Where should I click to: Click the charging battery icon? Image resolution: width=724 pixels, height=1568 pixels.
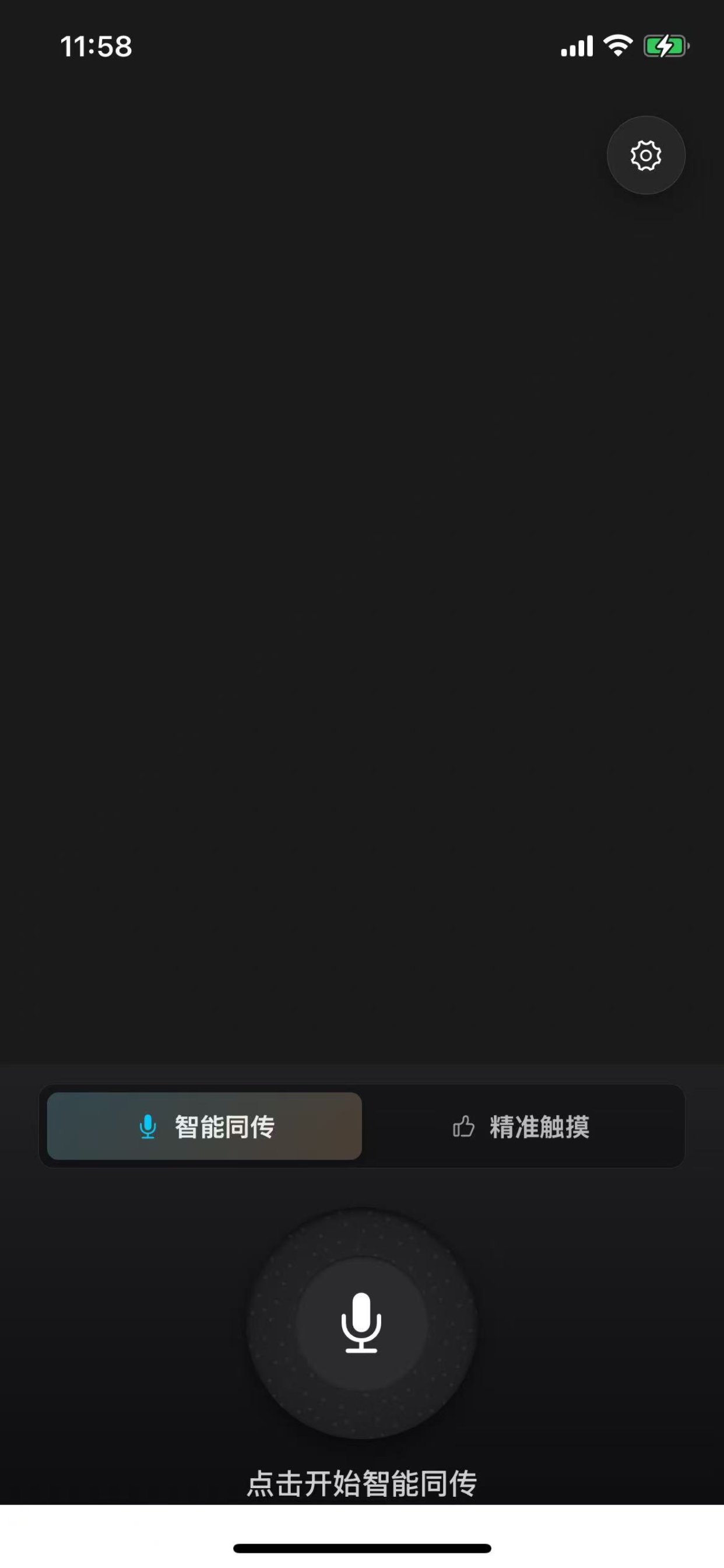tap(666, 45)
